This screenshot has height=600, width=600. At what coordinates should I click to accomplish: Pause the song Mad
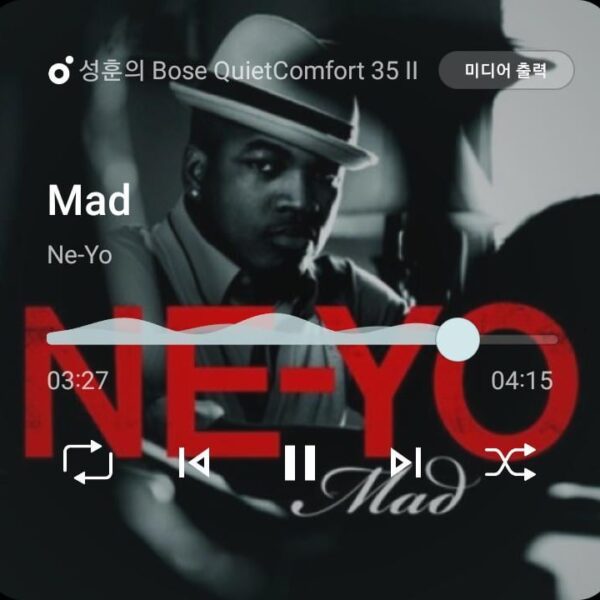(x=299, y=463)
